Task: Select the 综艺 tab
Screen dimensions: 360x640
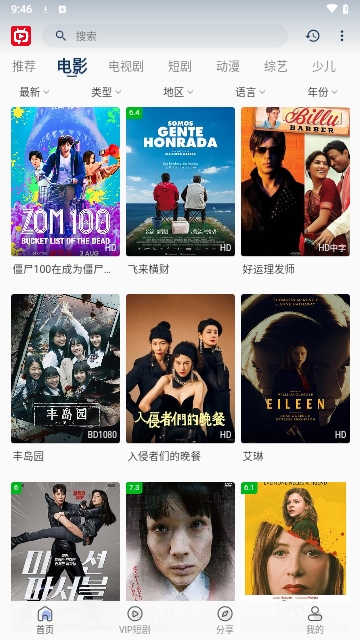Action: [276, 66]
